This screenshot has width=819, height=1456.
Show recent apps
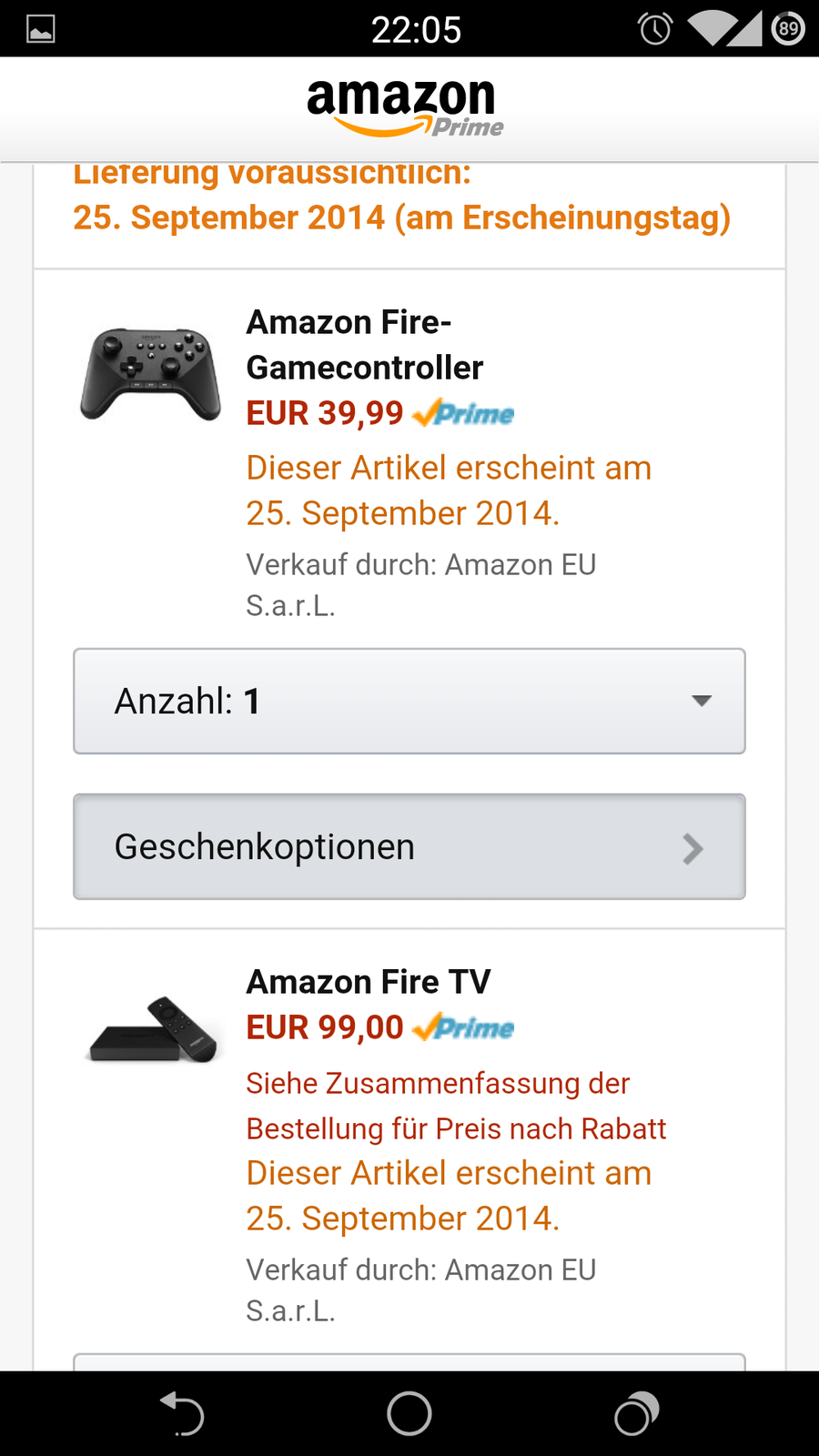pos(636,1413)
